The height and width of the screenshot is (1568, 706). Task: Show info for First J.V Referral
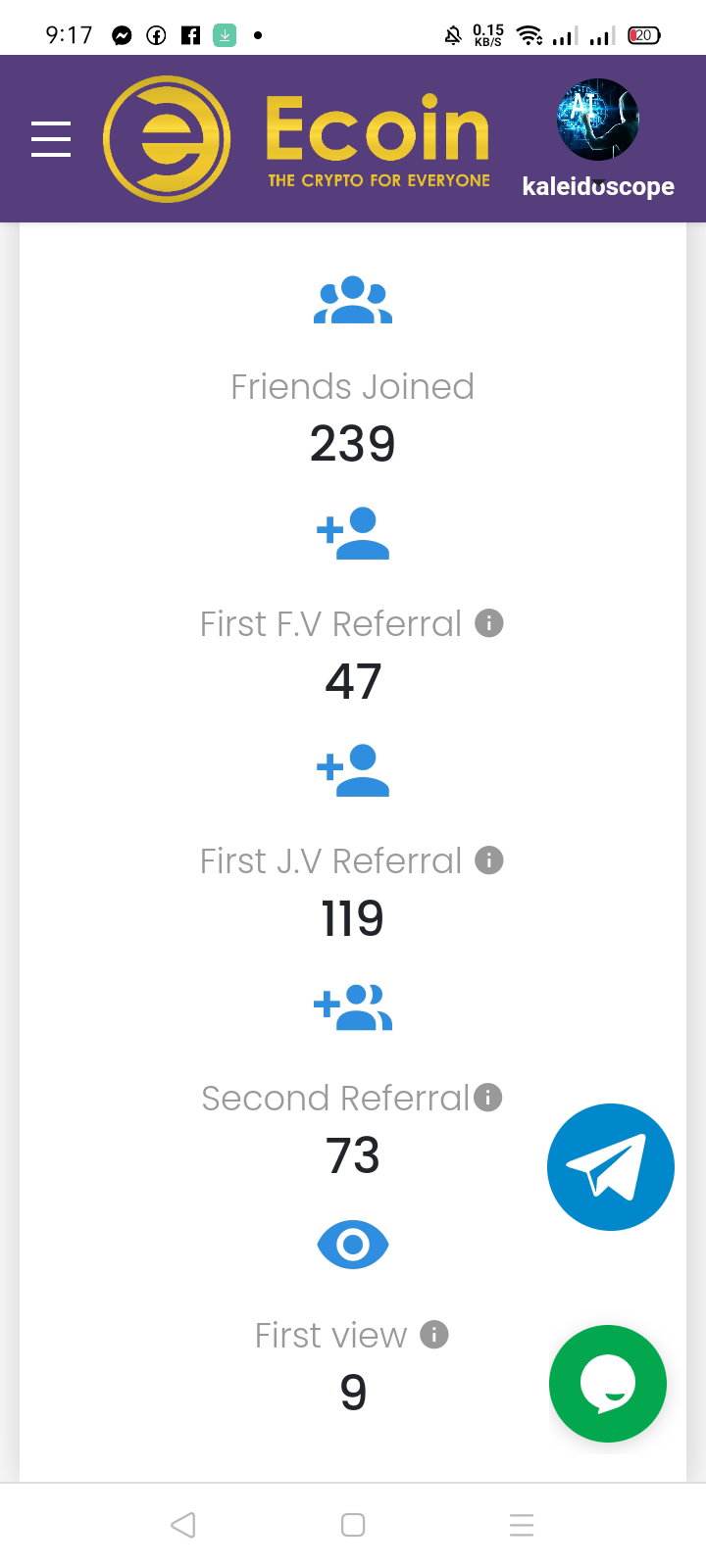[x=489, y=860]
